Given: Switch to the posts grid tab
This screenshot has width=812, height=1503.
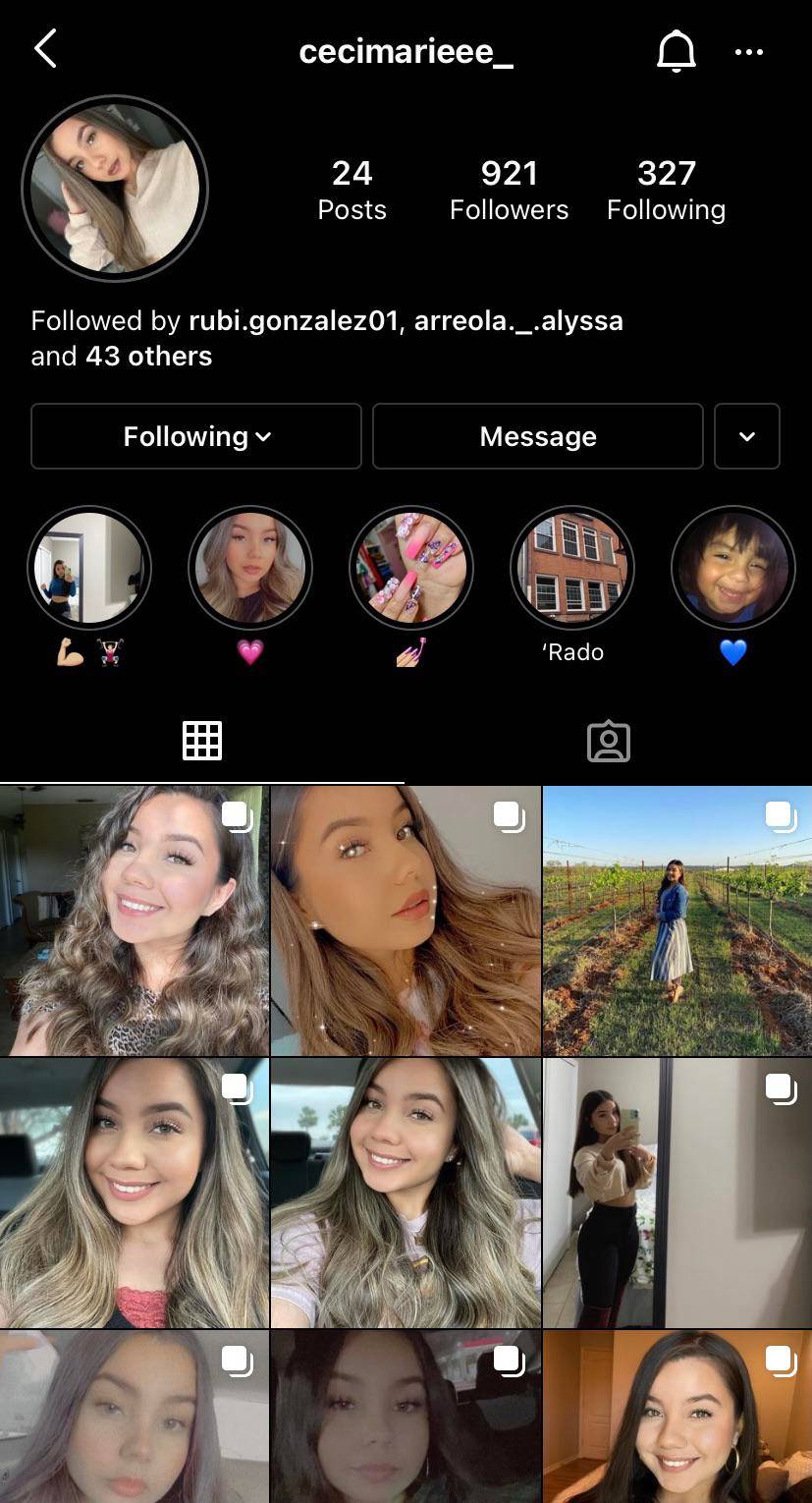Looking at the screenshot, I should tap(202, 741).
